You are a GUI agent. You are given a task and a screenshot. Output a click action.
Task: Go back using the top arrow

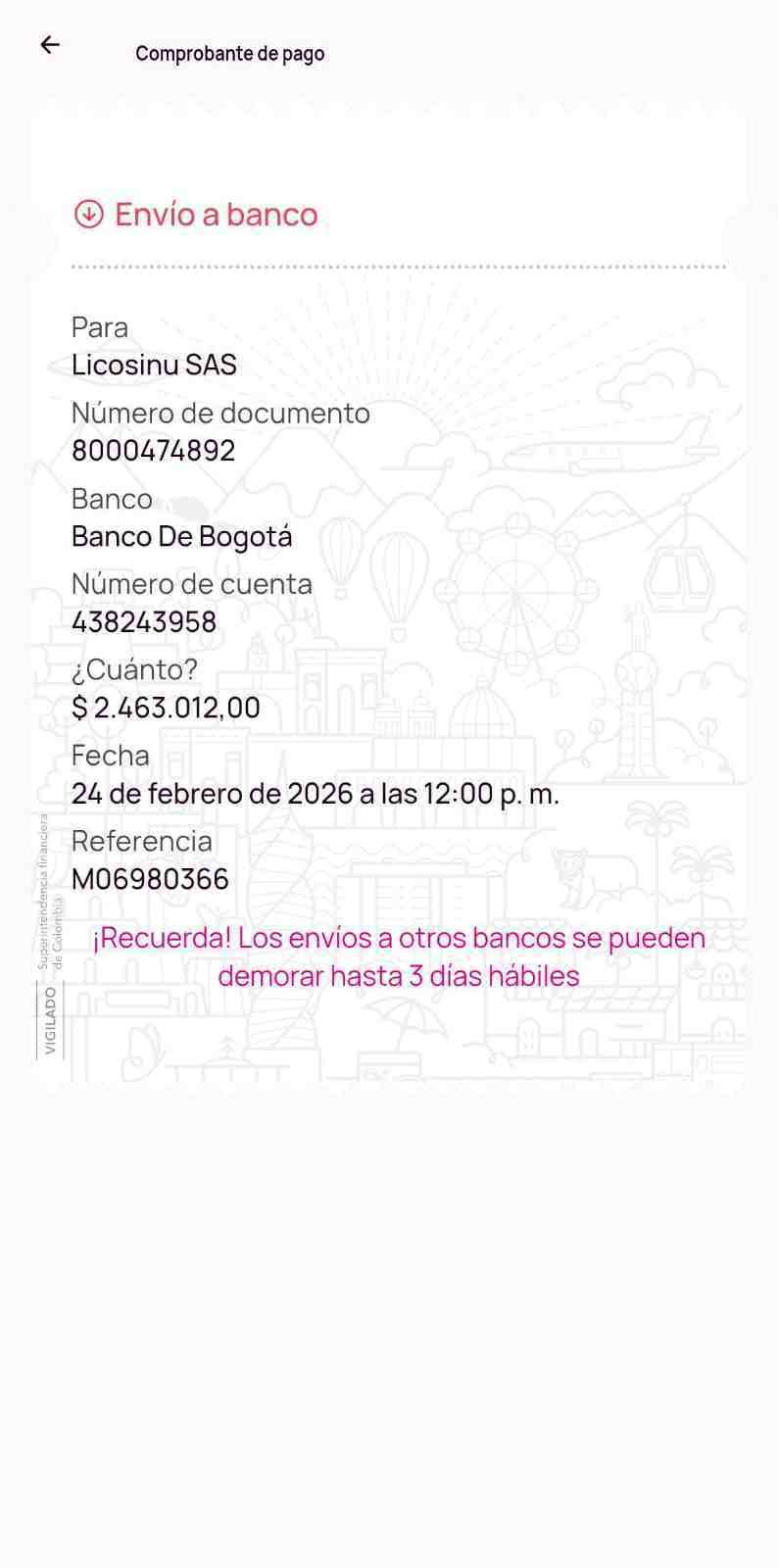50,44
